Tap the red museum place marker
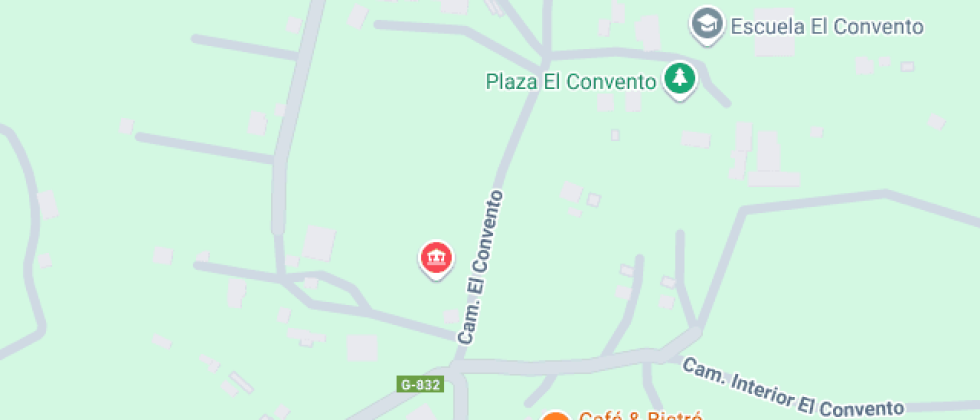This screenshot has height=420, width=980. tap(435, 259)
